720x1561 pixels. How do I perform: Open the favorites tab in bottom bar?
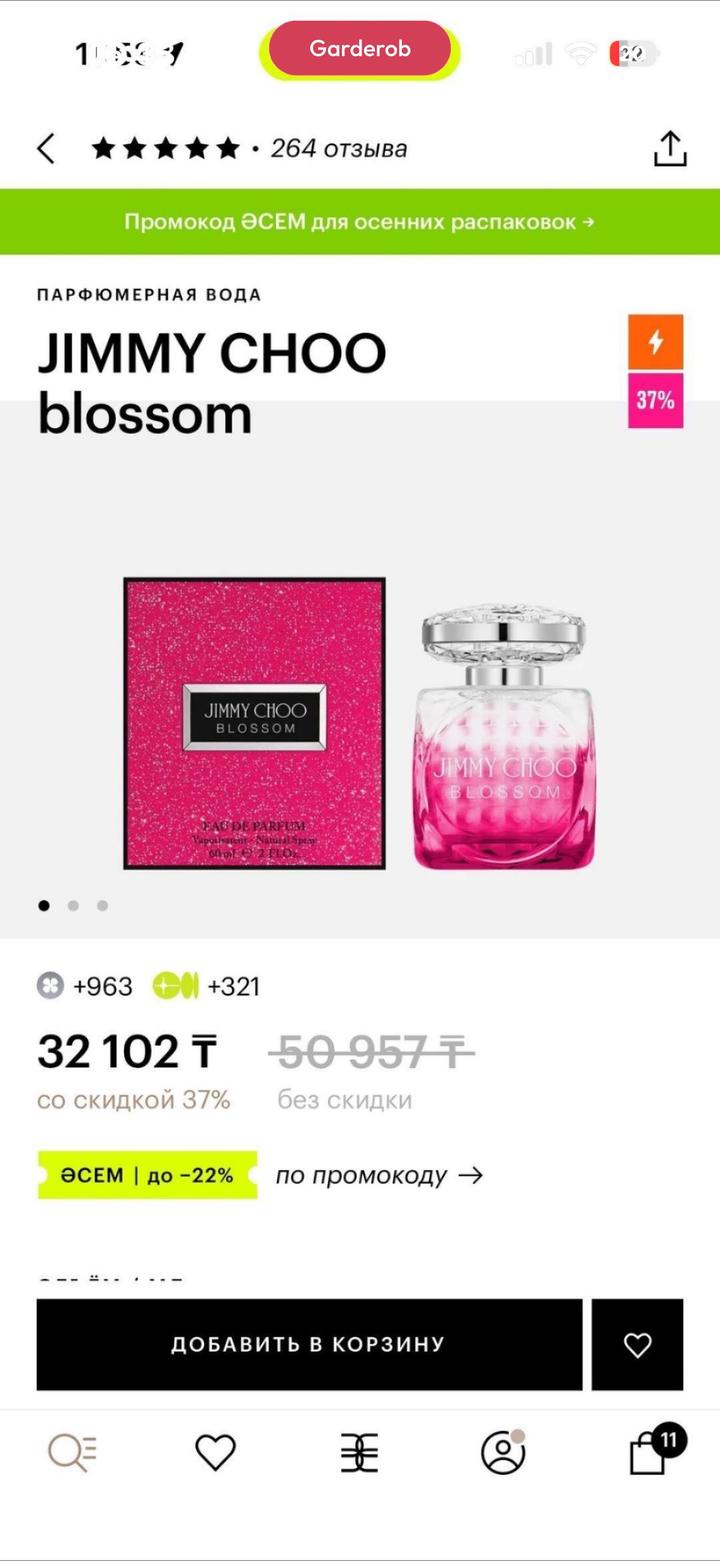[x=215, y=1452]
